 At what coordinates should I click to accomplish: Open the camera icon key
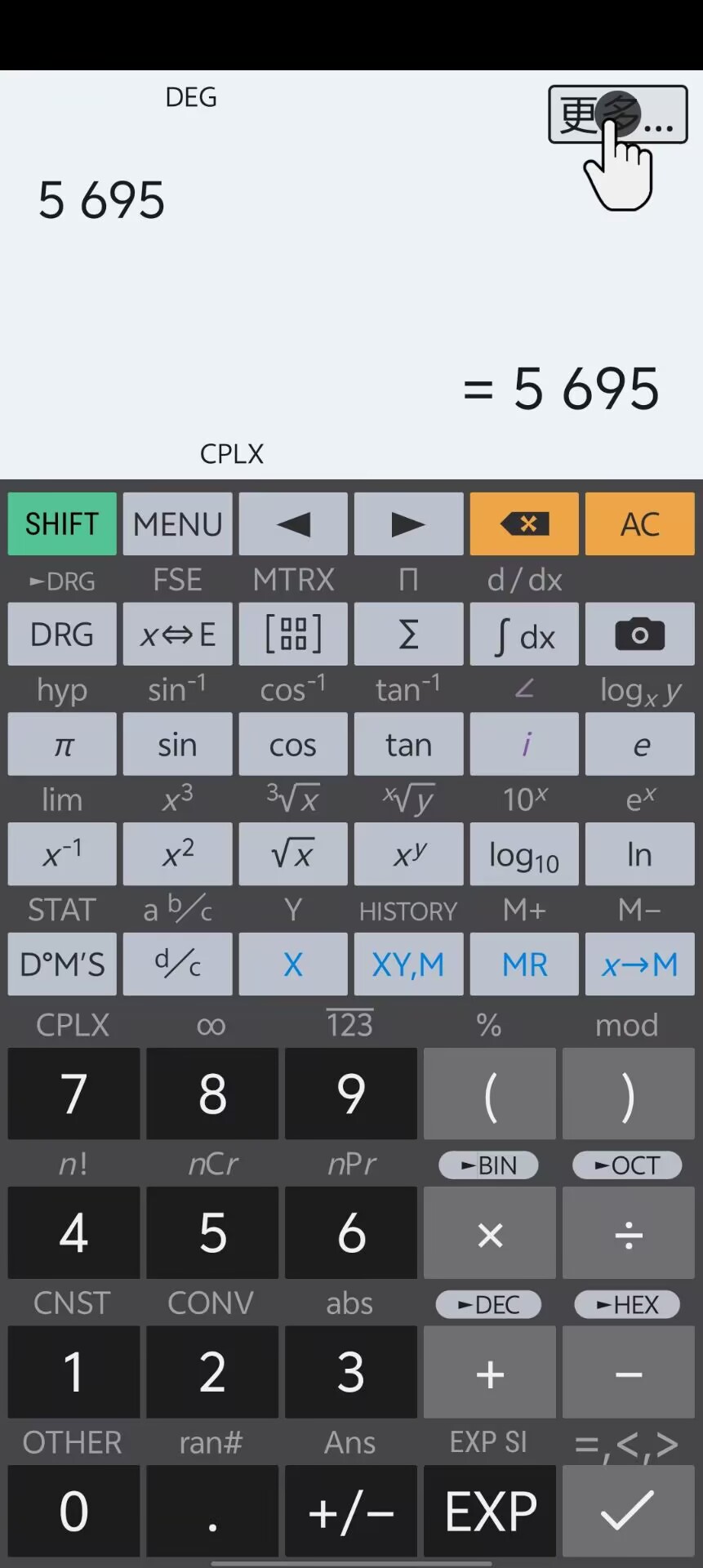point(639,635)
